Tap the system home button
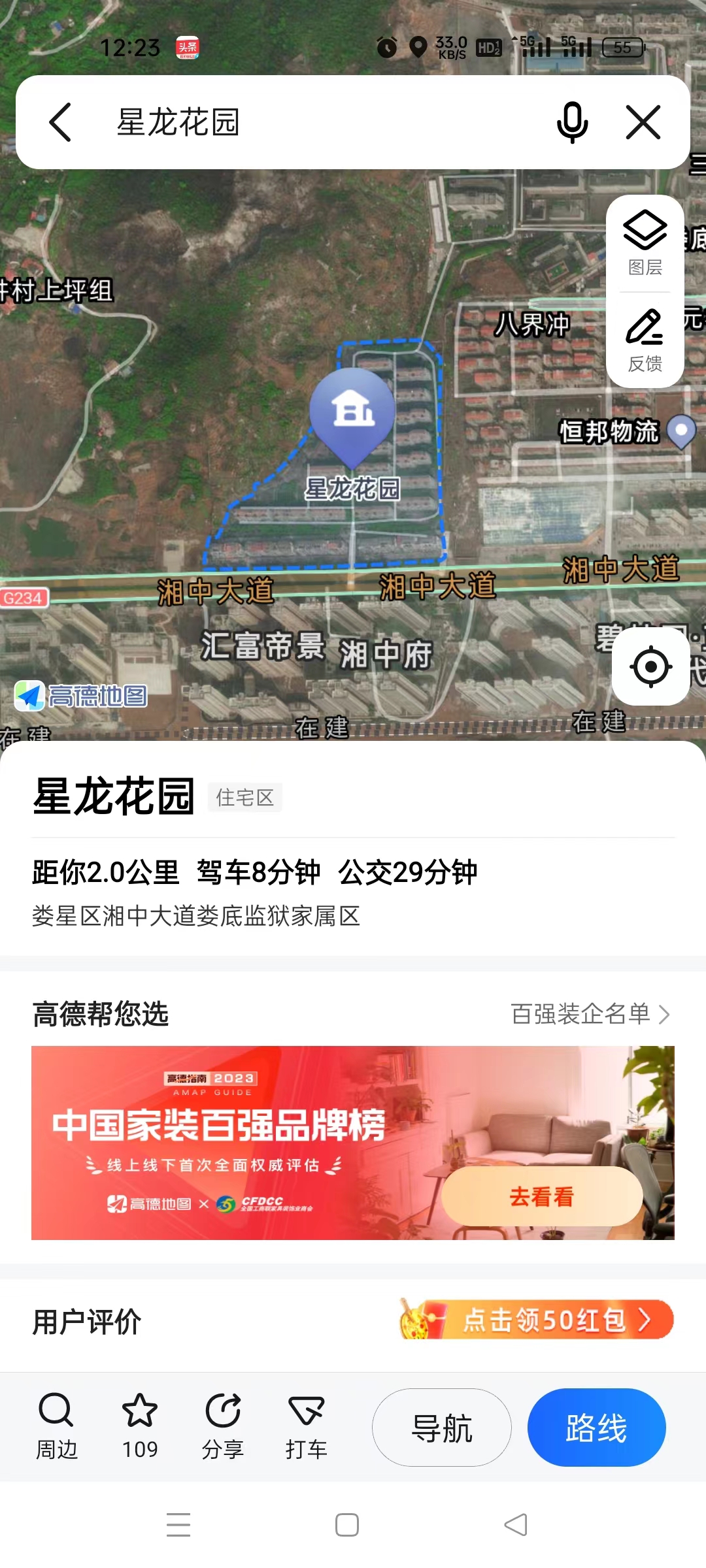This screenshot has width=706, height=1568. (x=347, y=1525)
